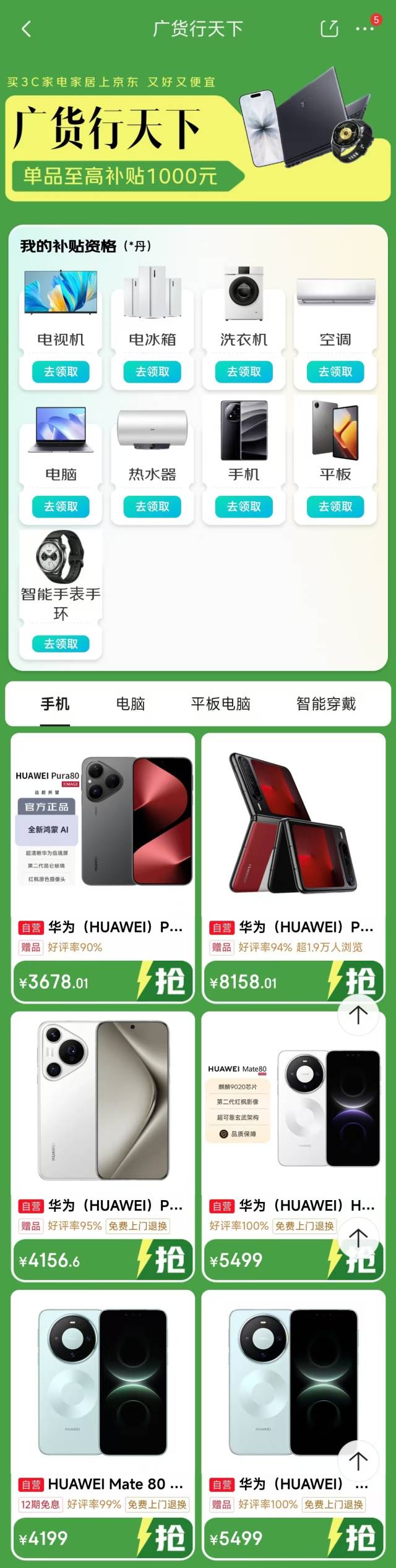Viewport: 396px width, 1568px height.
Task: Share the 广货行天下 page
Action: point(329,28)
